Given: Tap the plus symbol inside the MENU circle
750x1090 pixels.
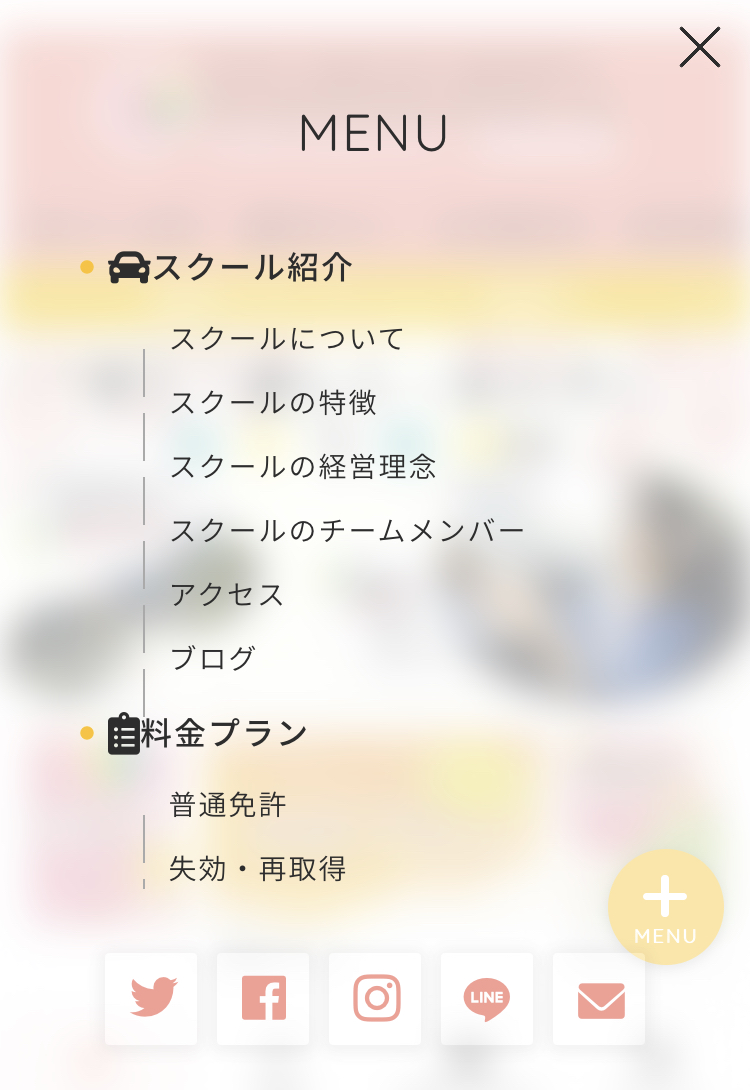Looking at the screenshot, I should [665, 898].
